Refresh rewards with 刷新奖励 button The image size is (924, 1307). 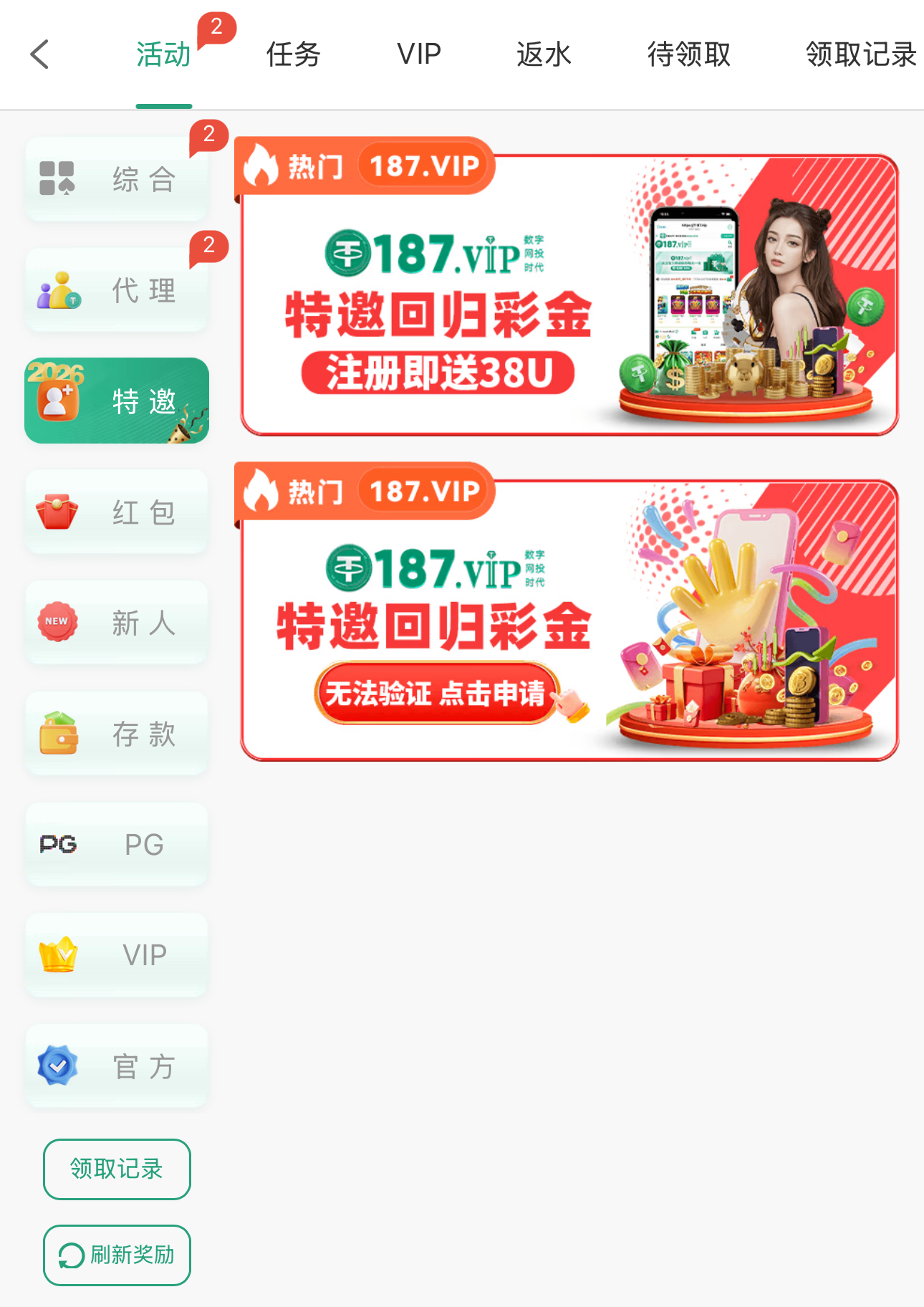[x=117, y=1255]
